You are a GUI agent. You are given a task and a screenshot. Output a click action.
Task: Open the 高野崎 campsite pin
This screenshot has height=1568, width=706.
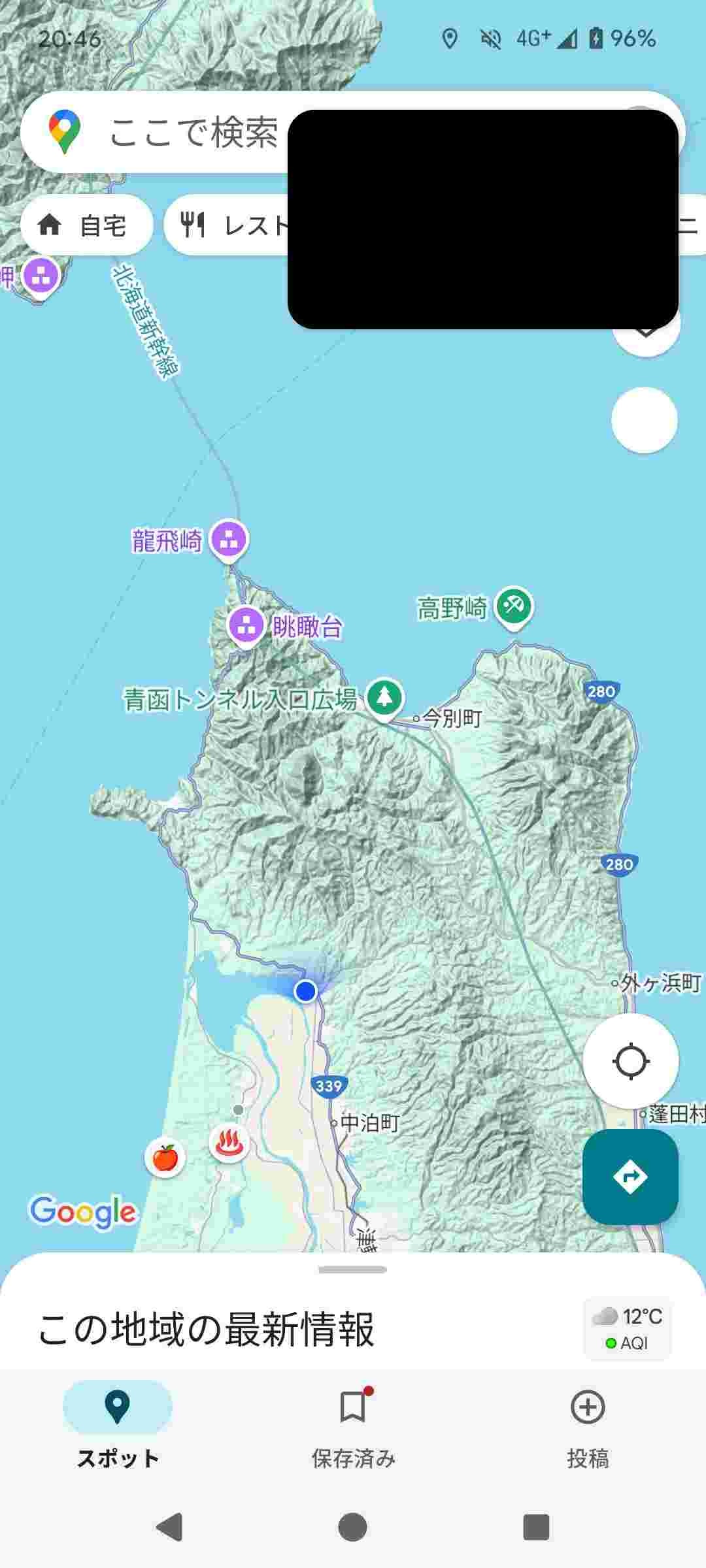pyautogui.click(x=514, y=607)
